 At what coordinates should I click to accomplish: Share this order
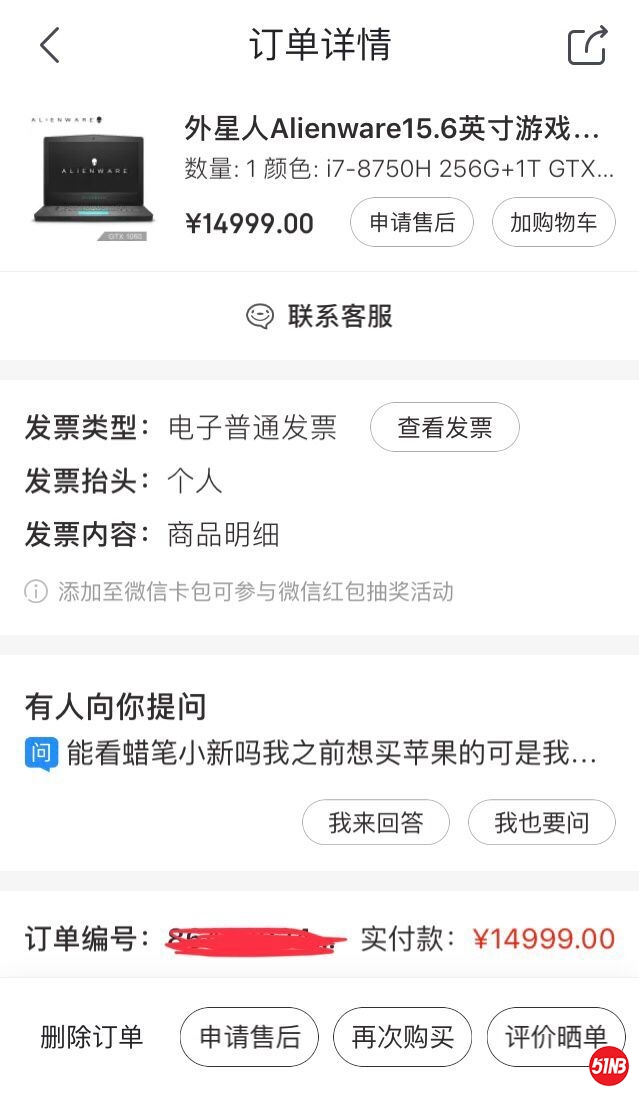(587, 45)
